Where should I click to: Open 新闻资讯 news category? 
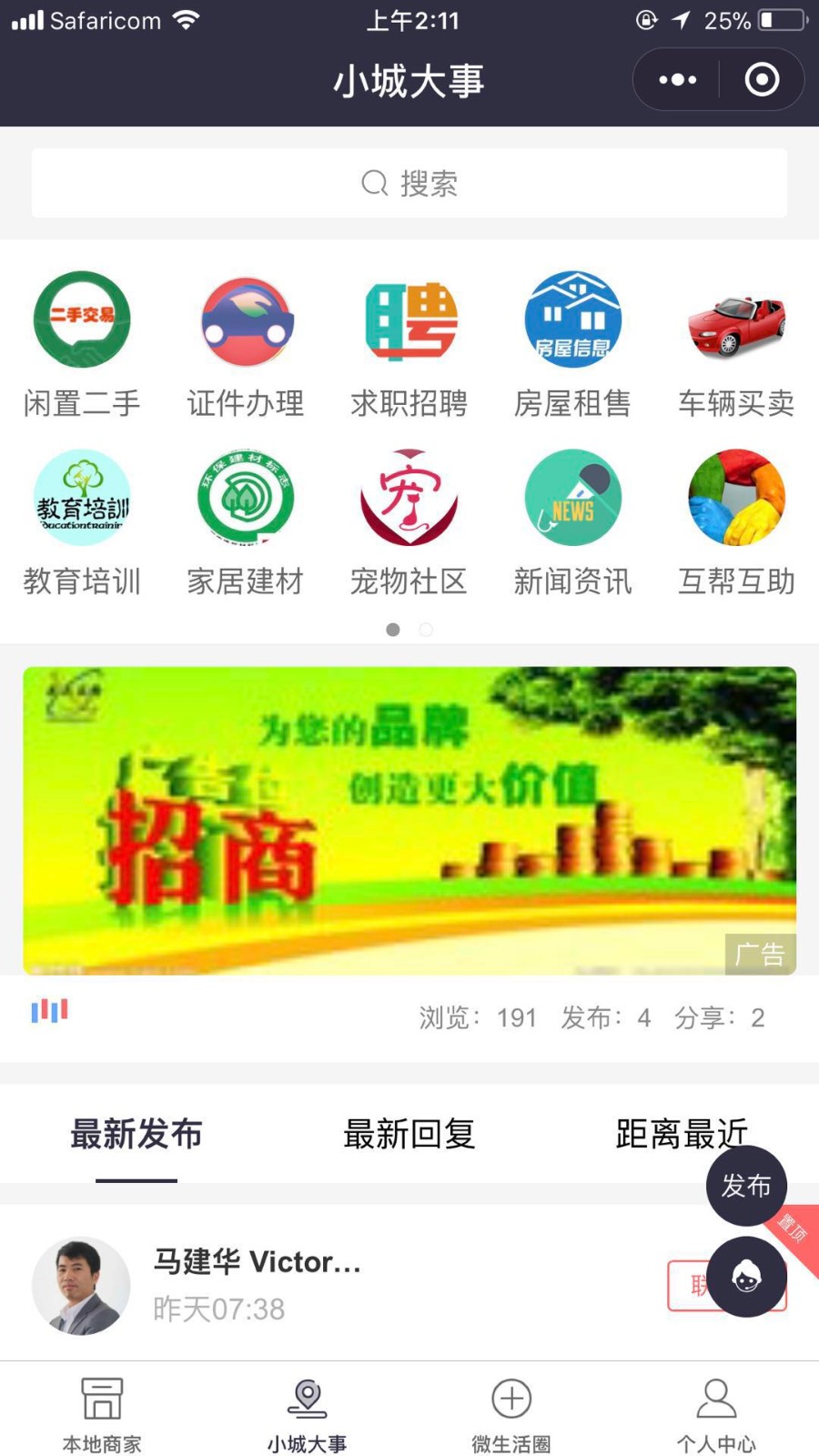pos(573,522)
